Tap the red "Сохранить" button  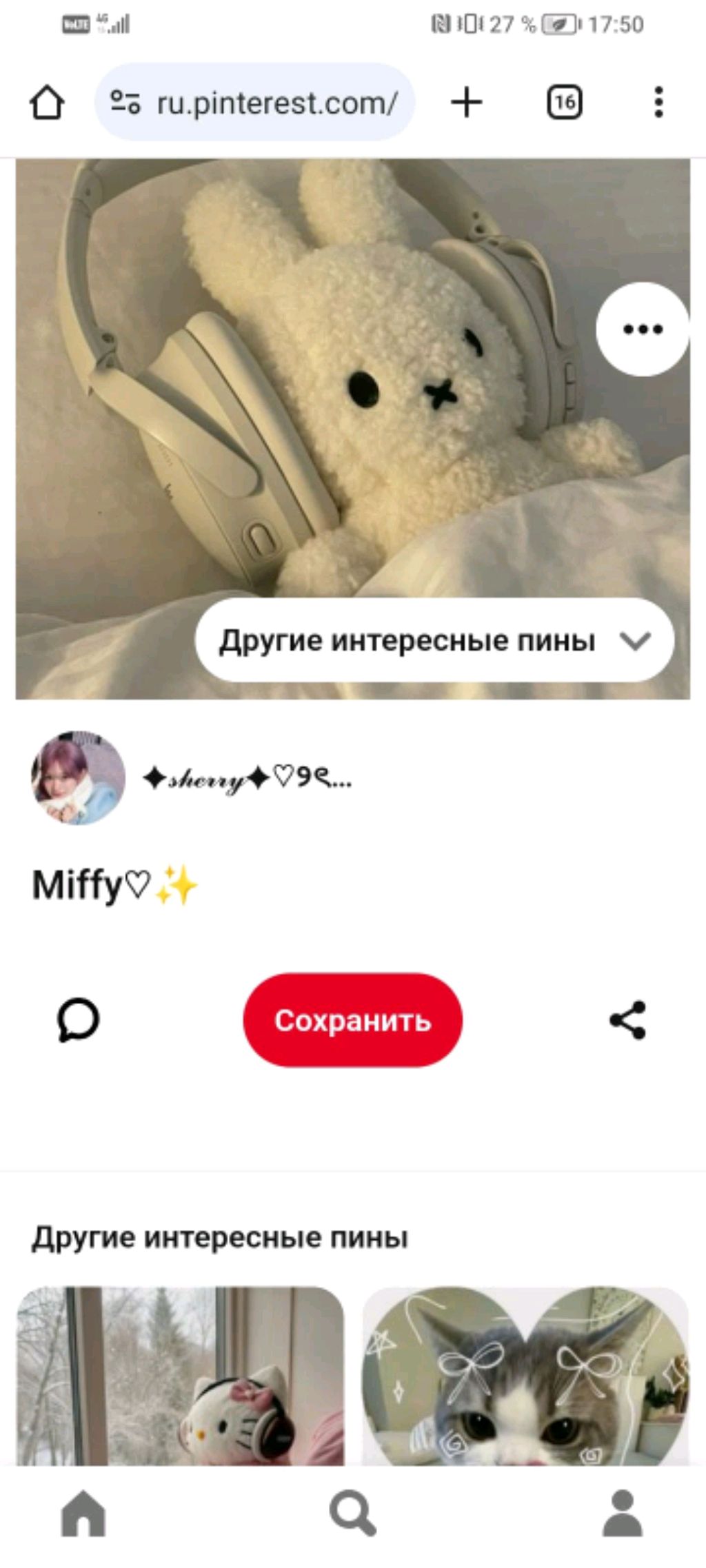click(x=352, y=1020)
